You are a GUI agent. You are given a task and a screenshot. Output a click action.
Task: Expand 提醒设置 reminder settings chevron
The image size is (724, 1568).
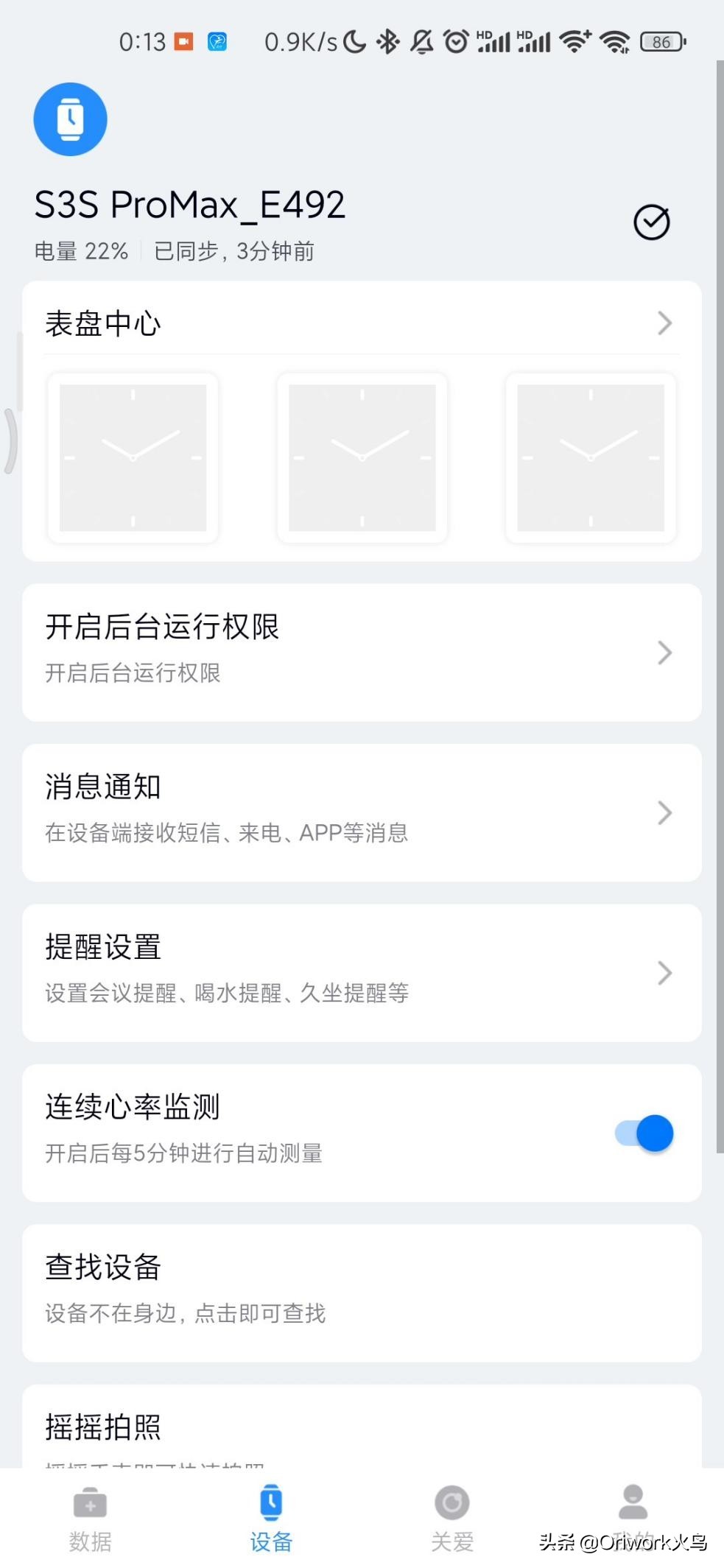tap(664, 973)
